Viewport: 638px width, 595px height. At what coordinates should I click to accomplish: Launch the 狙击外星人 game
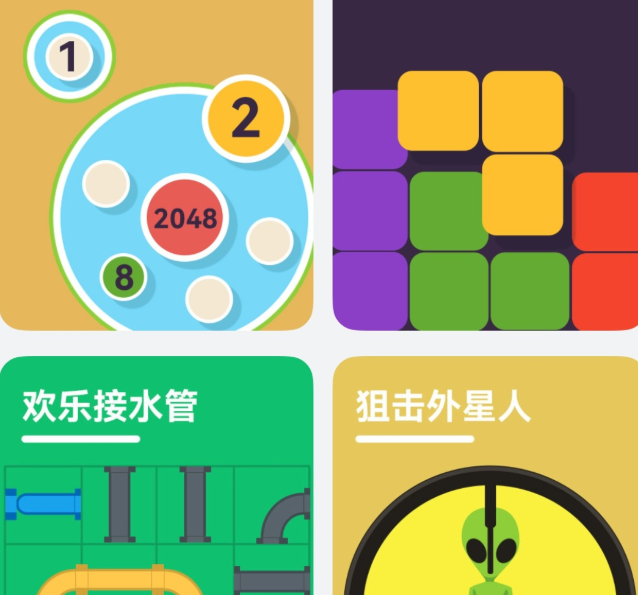485,476
